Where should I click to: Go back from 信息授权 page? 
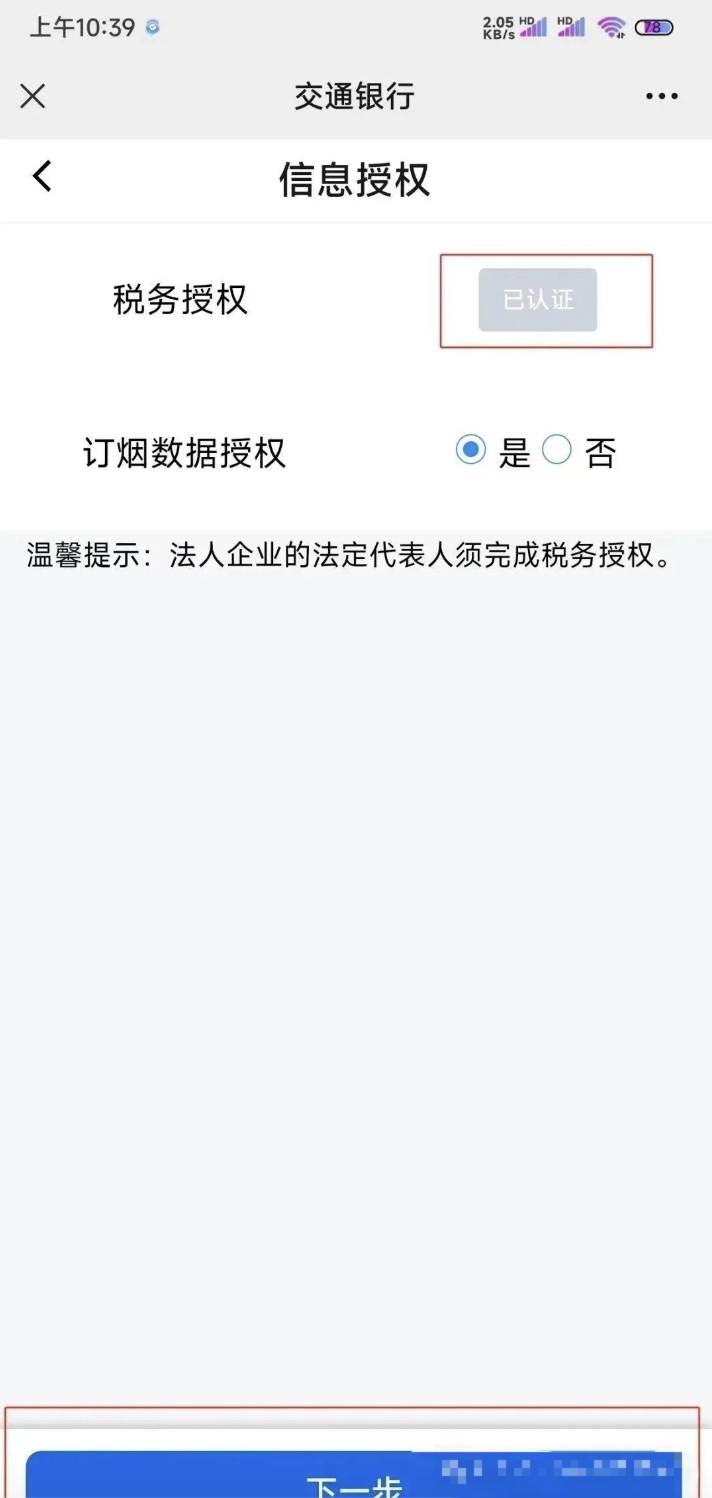(x=42, y=177)
